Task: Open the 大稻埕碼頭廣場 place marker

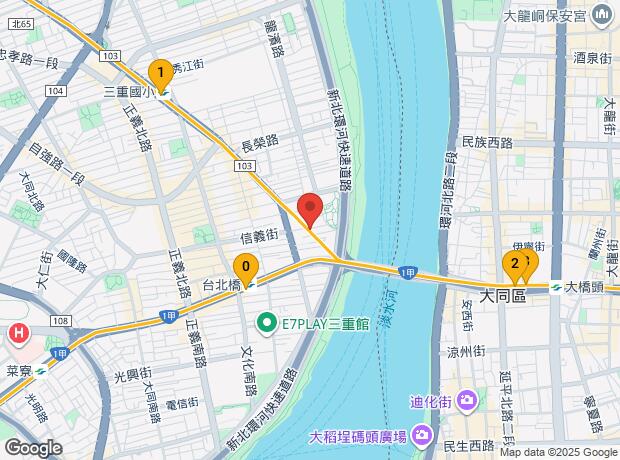Action: click(x=422, y=434)
